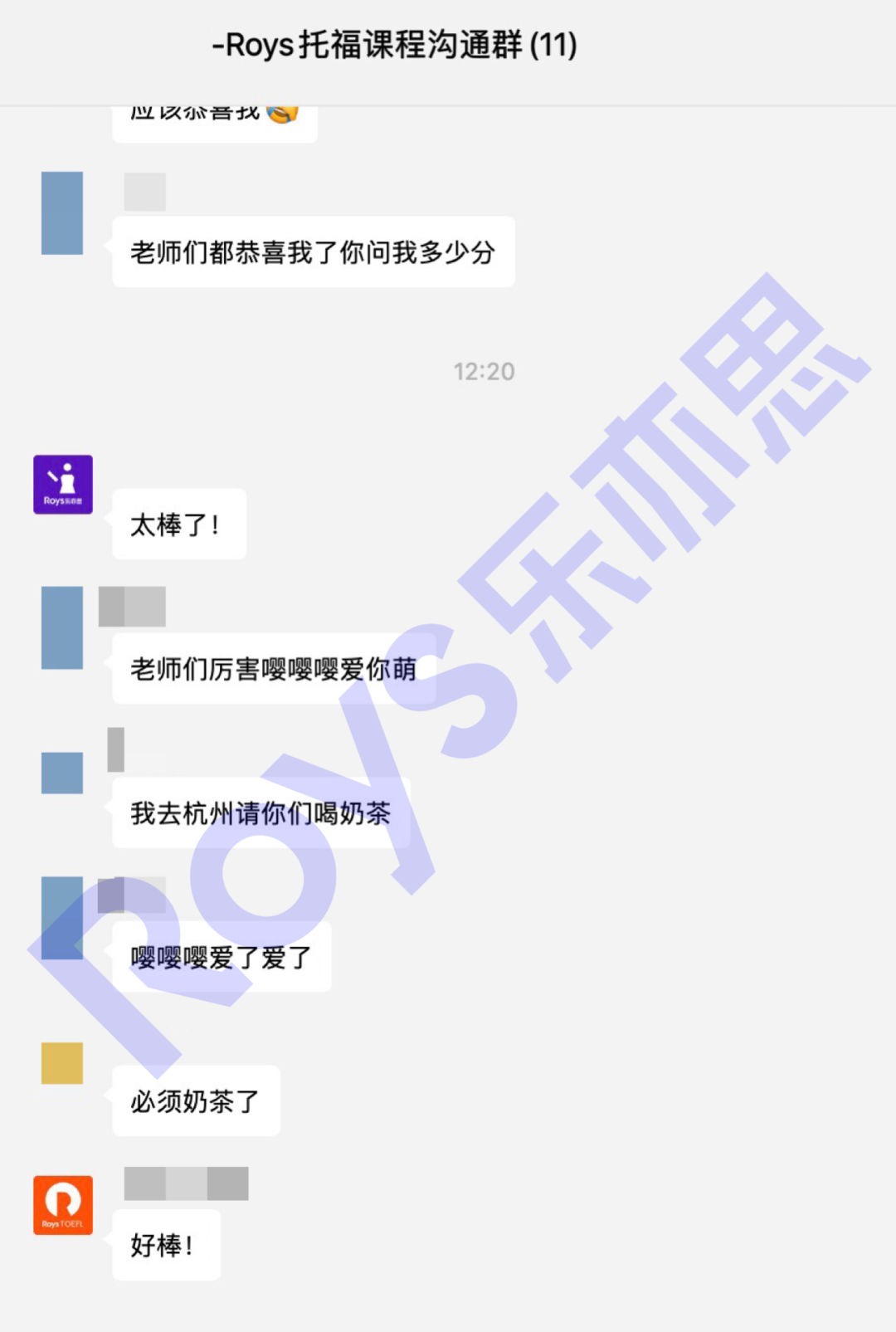Open the orange Roys TOEFL avatar beside 好棒!

(63, 1205)
